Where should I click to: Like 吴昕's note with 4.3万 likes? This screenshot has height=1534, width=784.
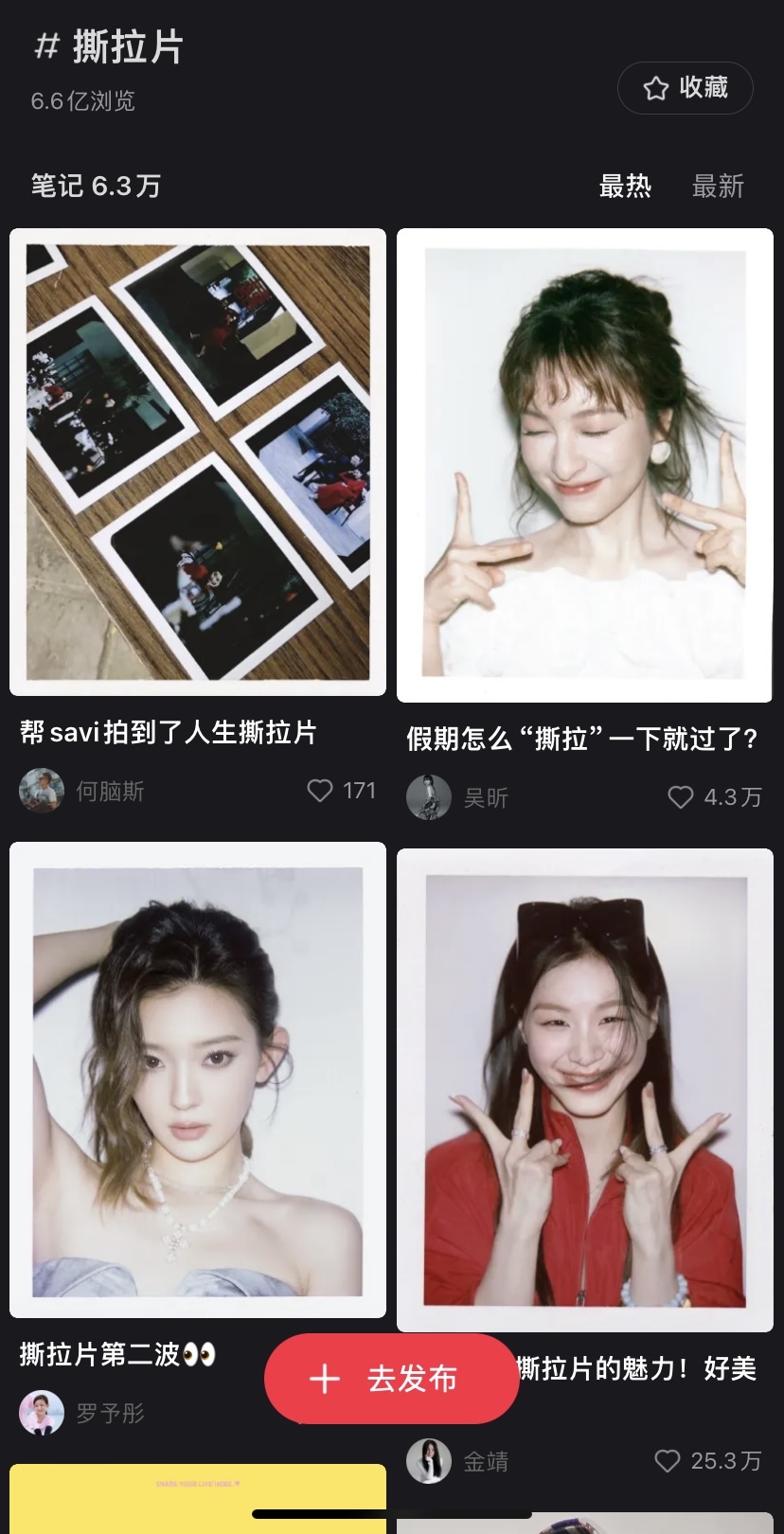tap(680, 797)
